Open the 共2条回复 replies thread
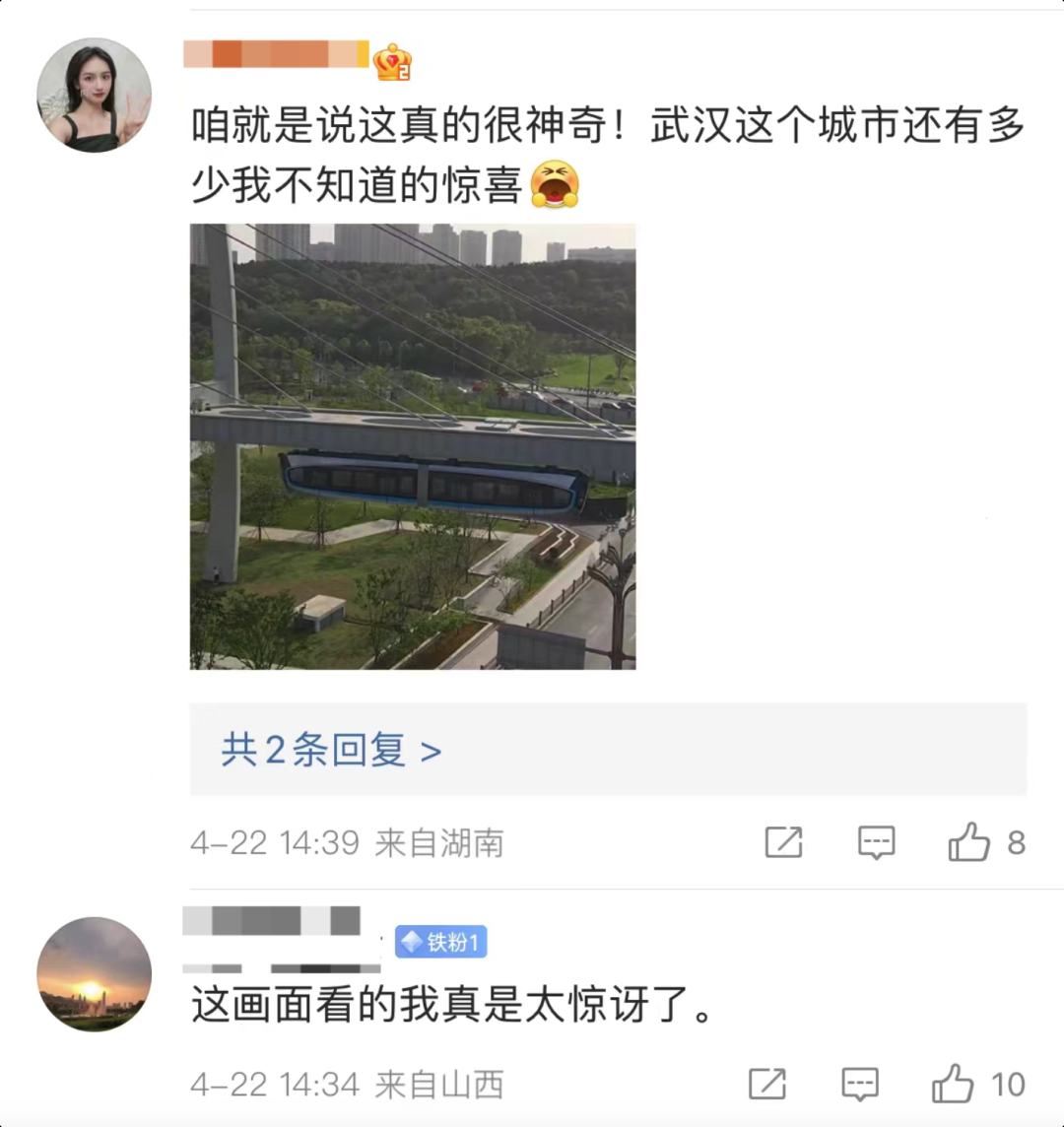Viewport: 1064px width, 1127px height. 315,750
